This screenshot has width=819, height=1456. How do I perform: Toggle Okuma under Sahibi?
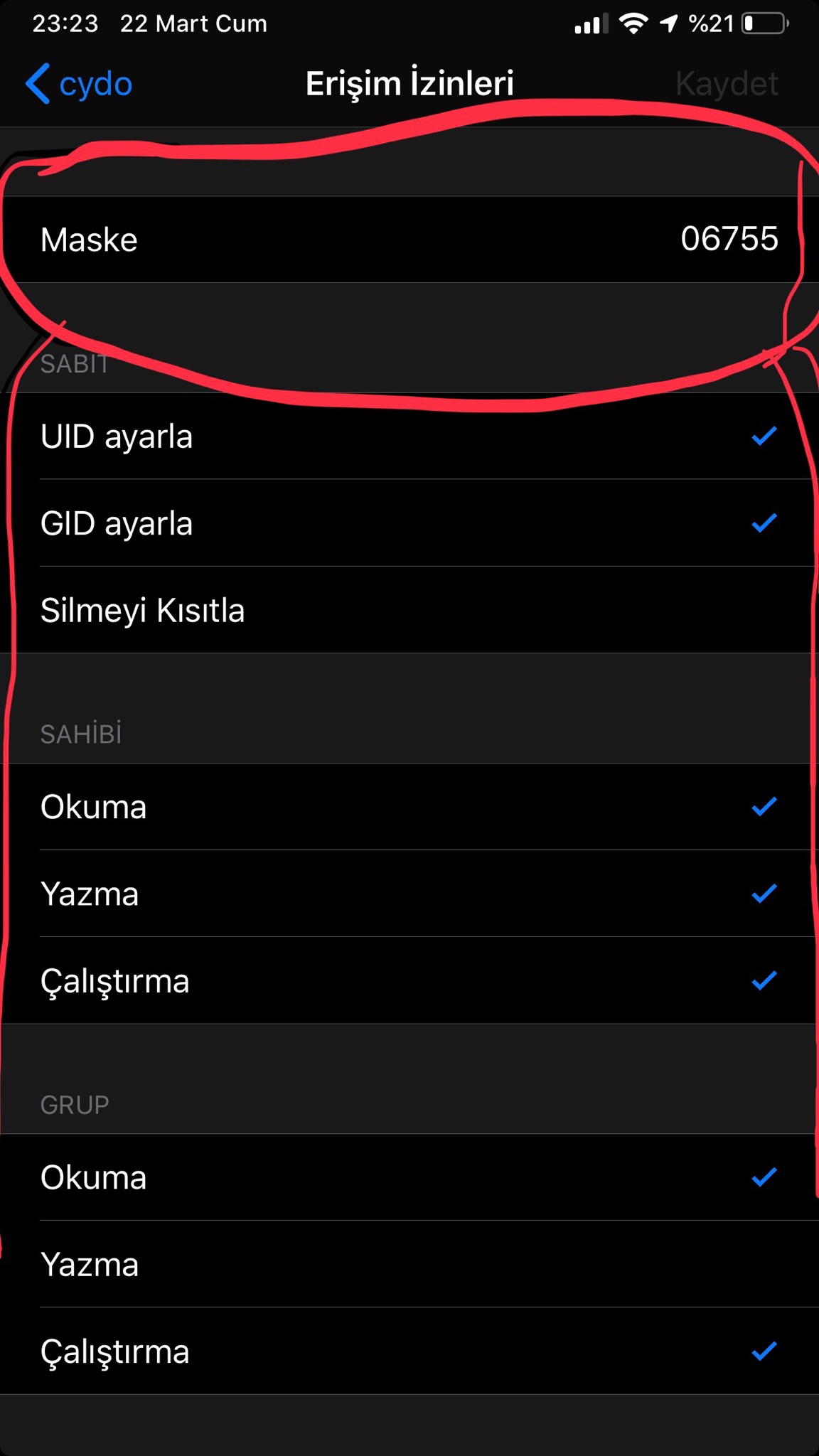pyautogui.click(x=409, y=807)
